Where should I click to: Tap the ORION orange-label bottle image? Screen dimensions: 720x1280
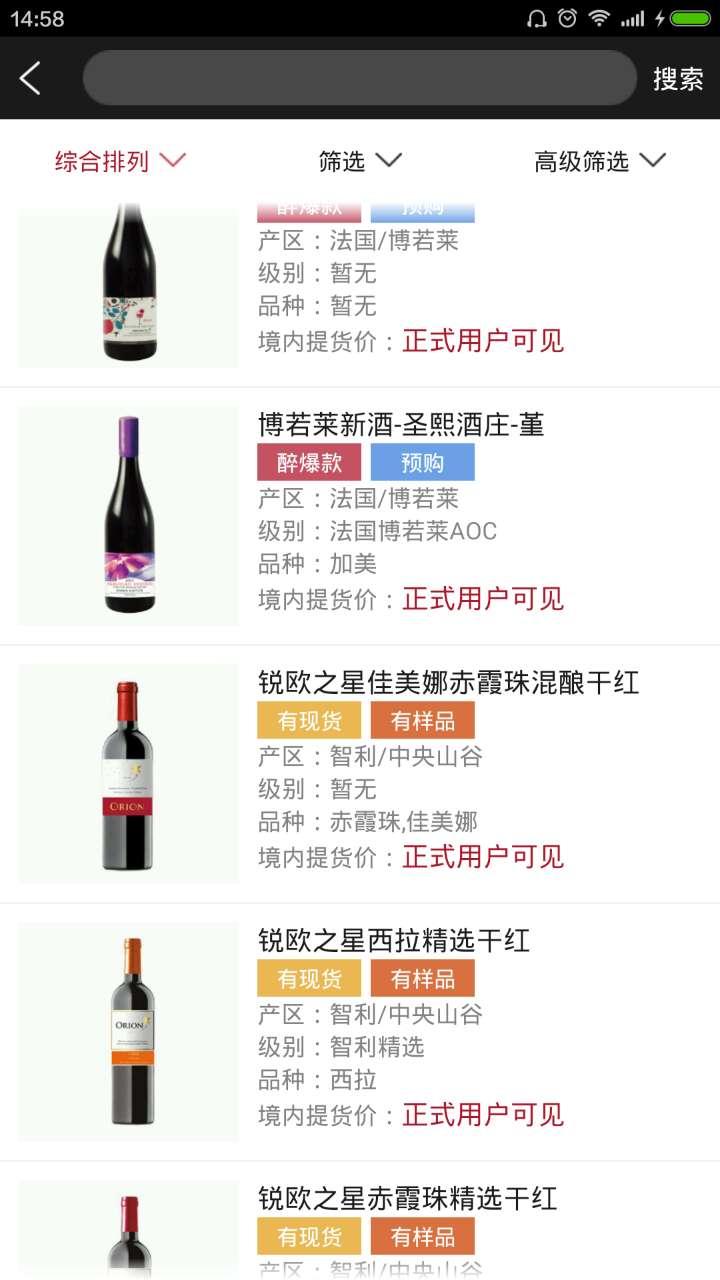(x=127, y=1030)
